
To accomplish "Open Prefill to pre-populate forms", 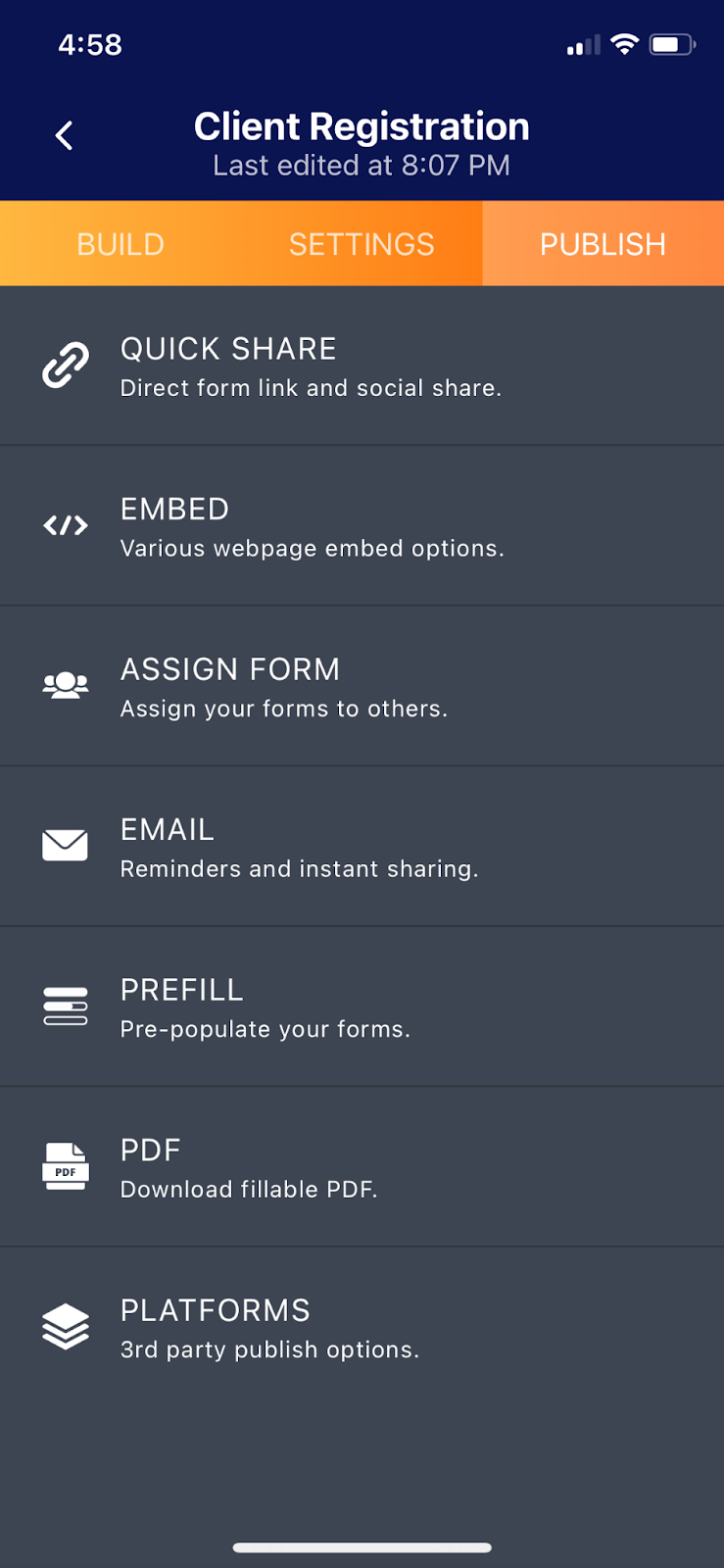I will click(362, 1007).
